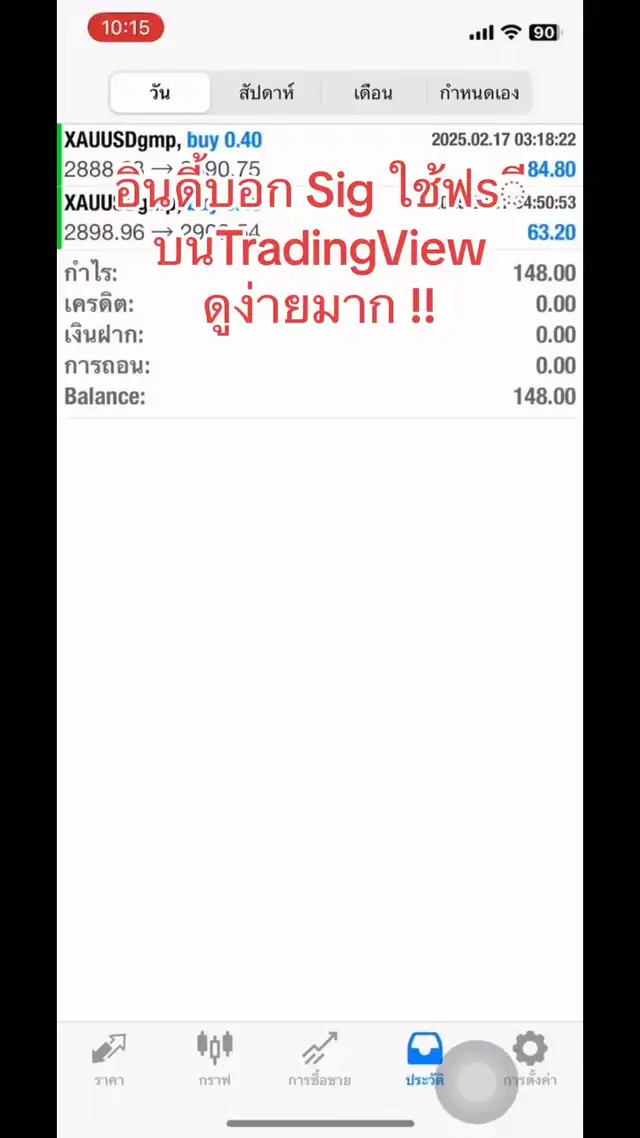Switch to the สัปดาห์ (week) tab

[266, 93]
